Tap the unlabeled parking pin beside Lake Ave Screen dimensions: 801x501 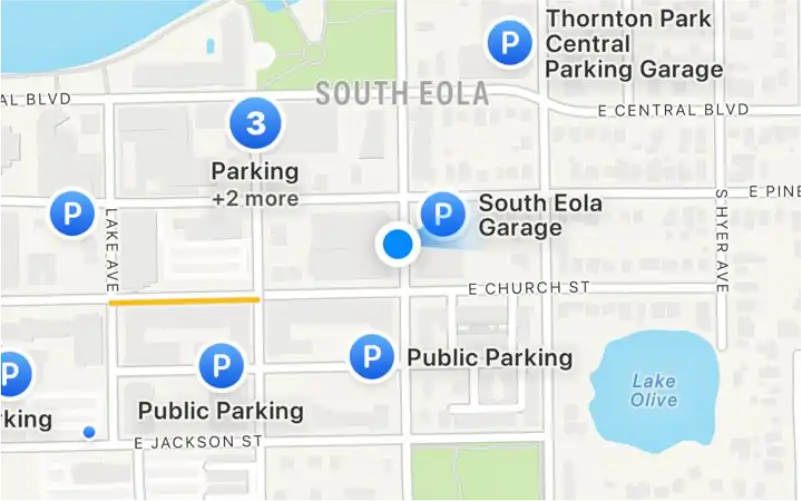[71, 213]
